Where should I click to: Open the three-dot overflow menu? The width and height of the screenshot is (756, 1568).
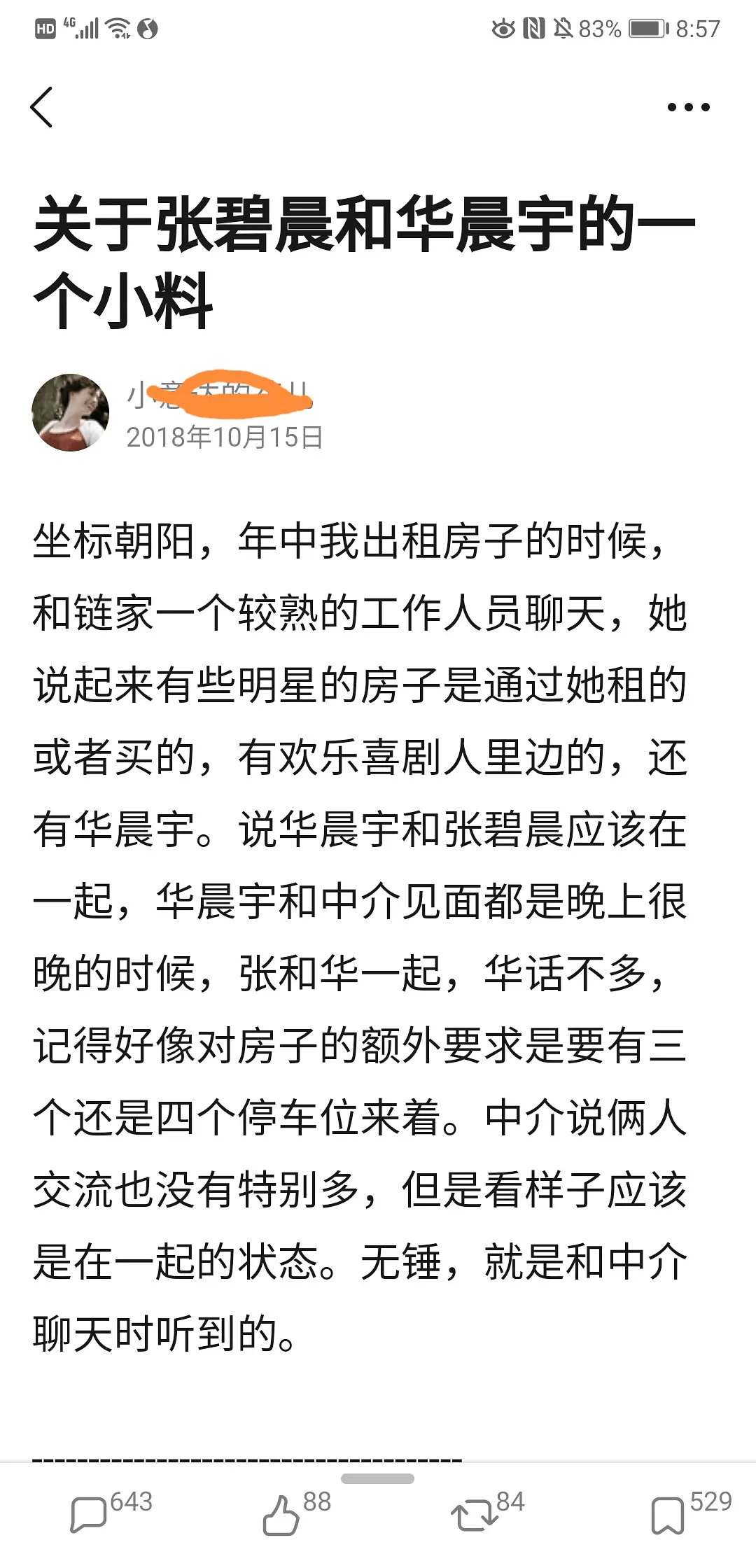pyautogui.click(x=688, y=107)
